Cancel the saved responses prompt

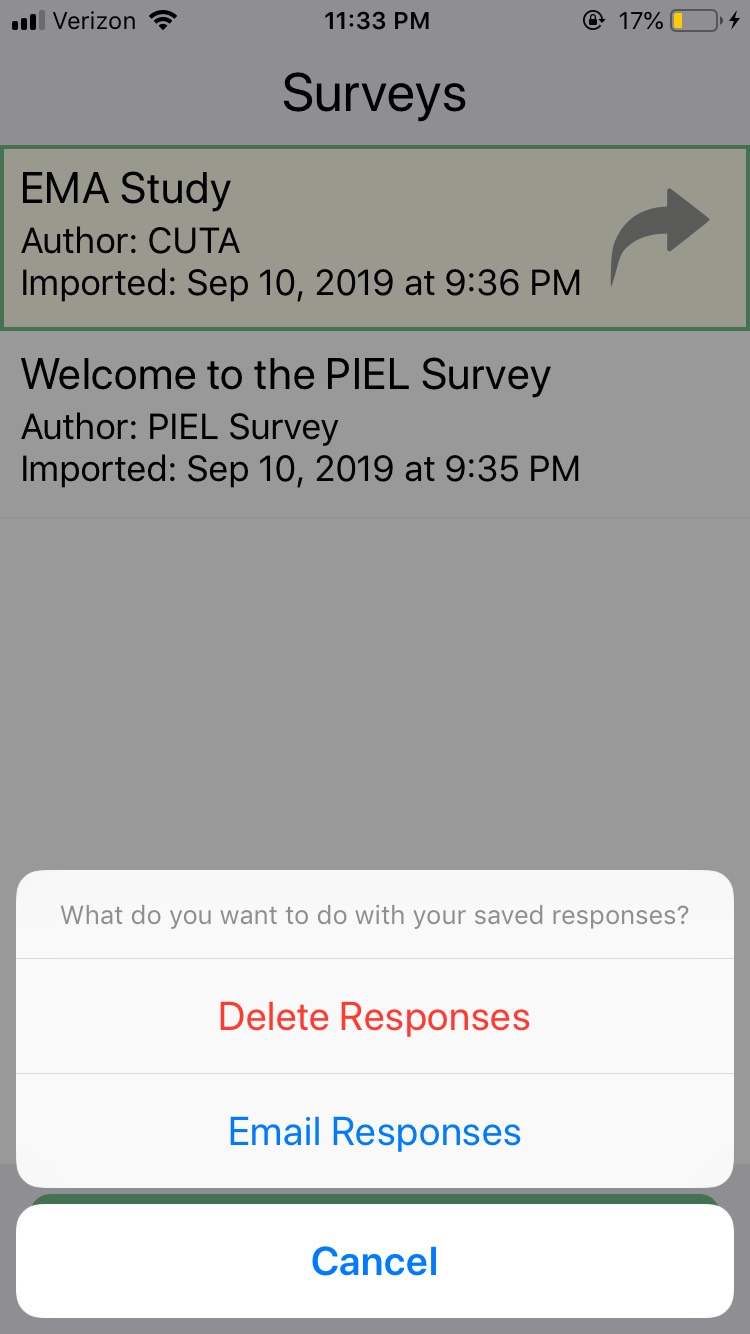point(375,1261)
